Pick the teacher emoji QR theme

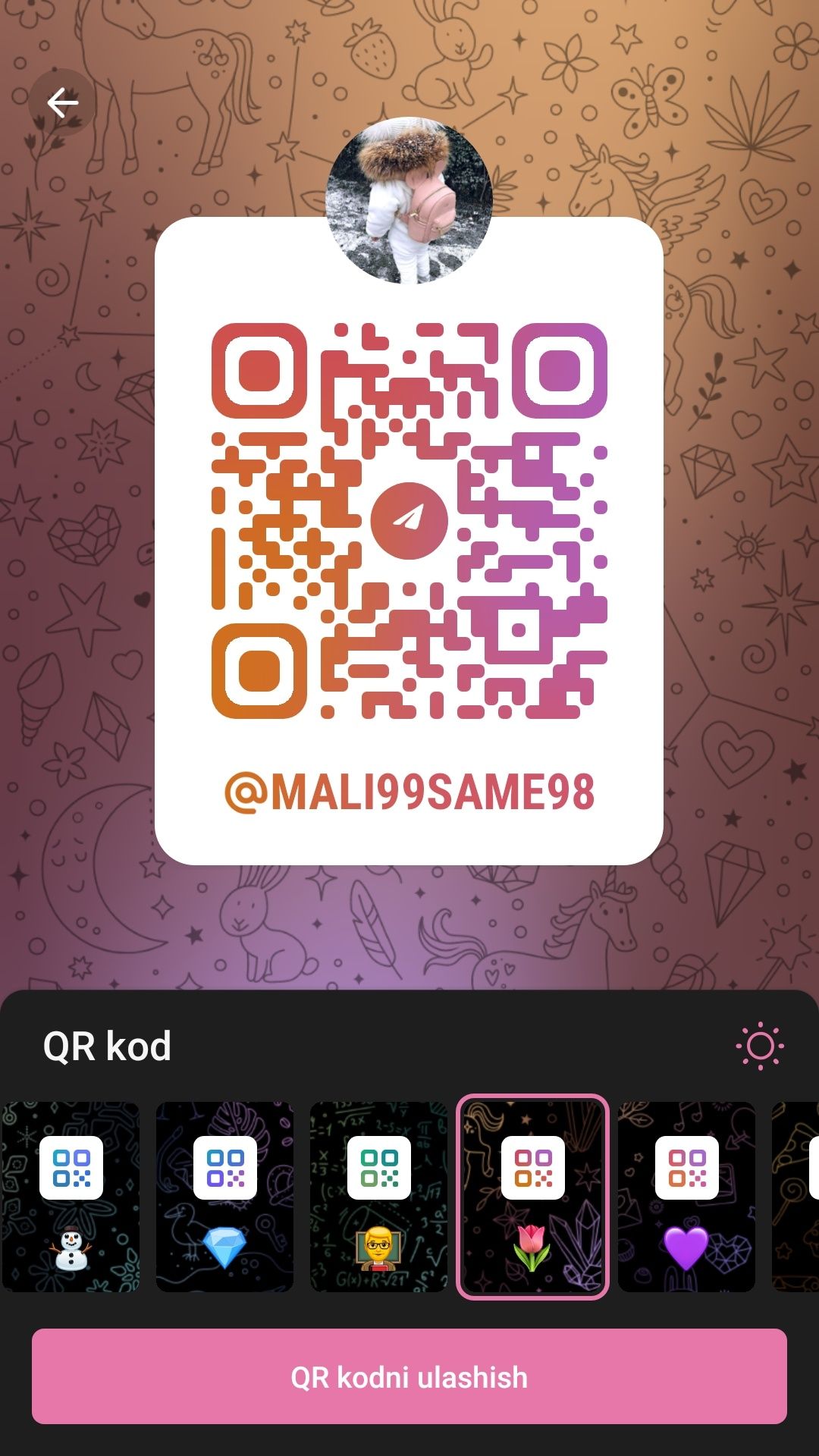point(379,1197)
